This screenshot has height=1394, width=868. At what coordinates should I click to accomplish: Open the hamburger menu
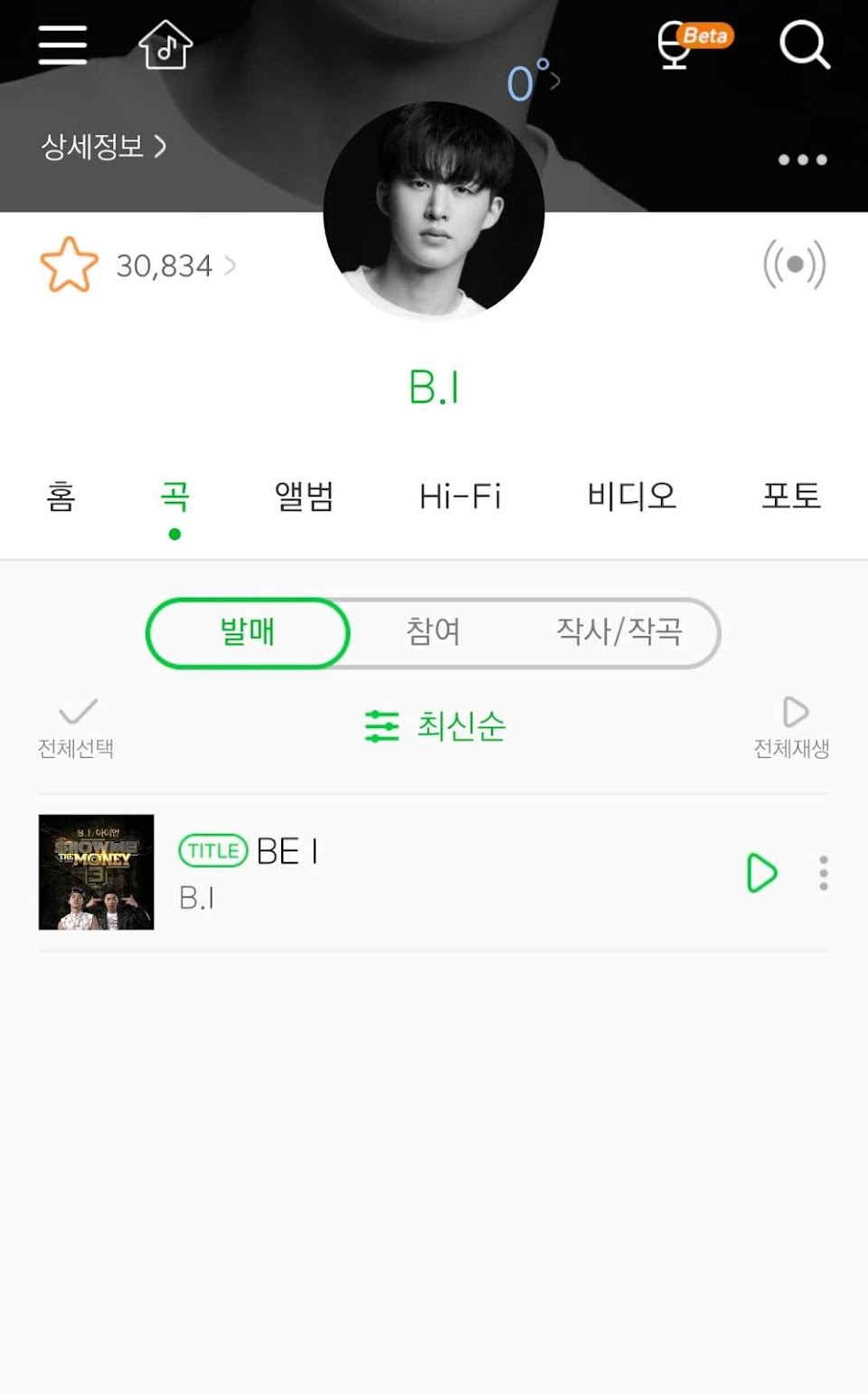point(62,44)
